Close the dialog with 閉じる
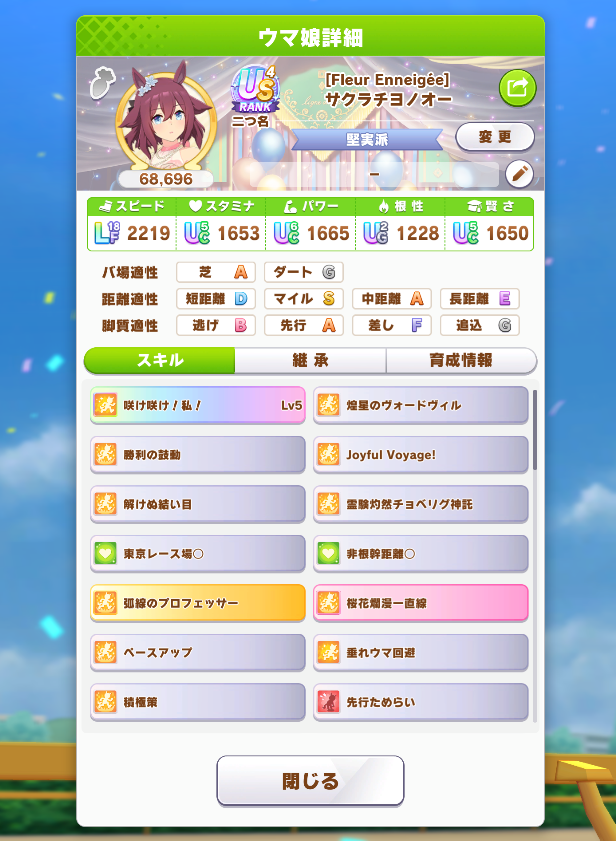Screen dimensions: 616x841 [x=310, y=781]
